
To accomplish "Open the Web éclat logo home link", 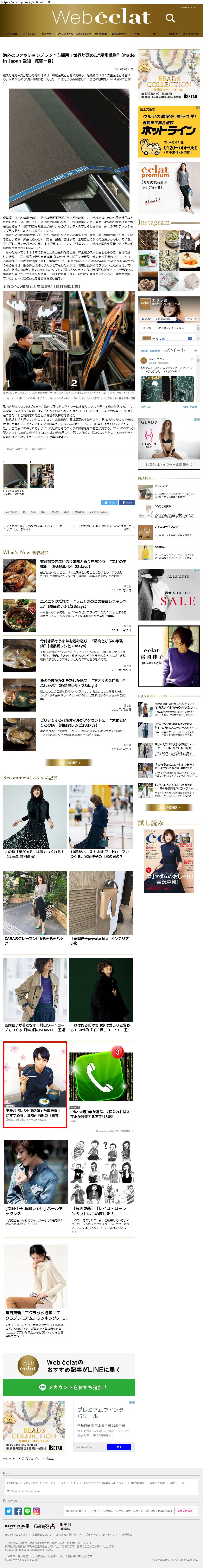I will point(101,17).
